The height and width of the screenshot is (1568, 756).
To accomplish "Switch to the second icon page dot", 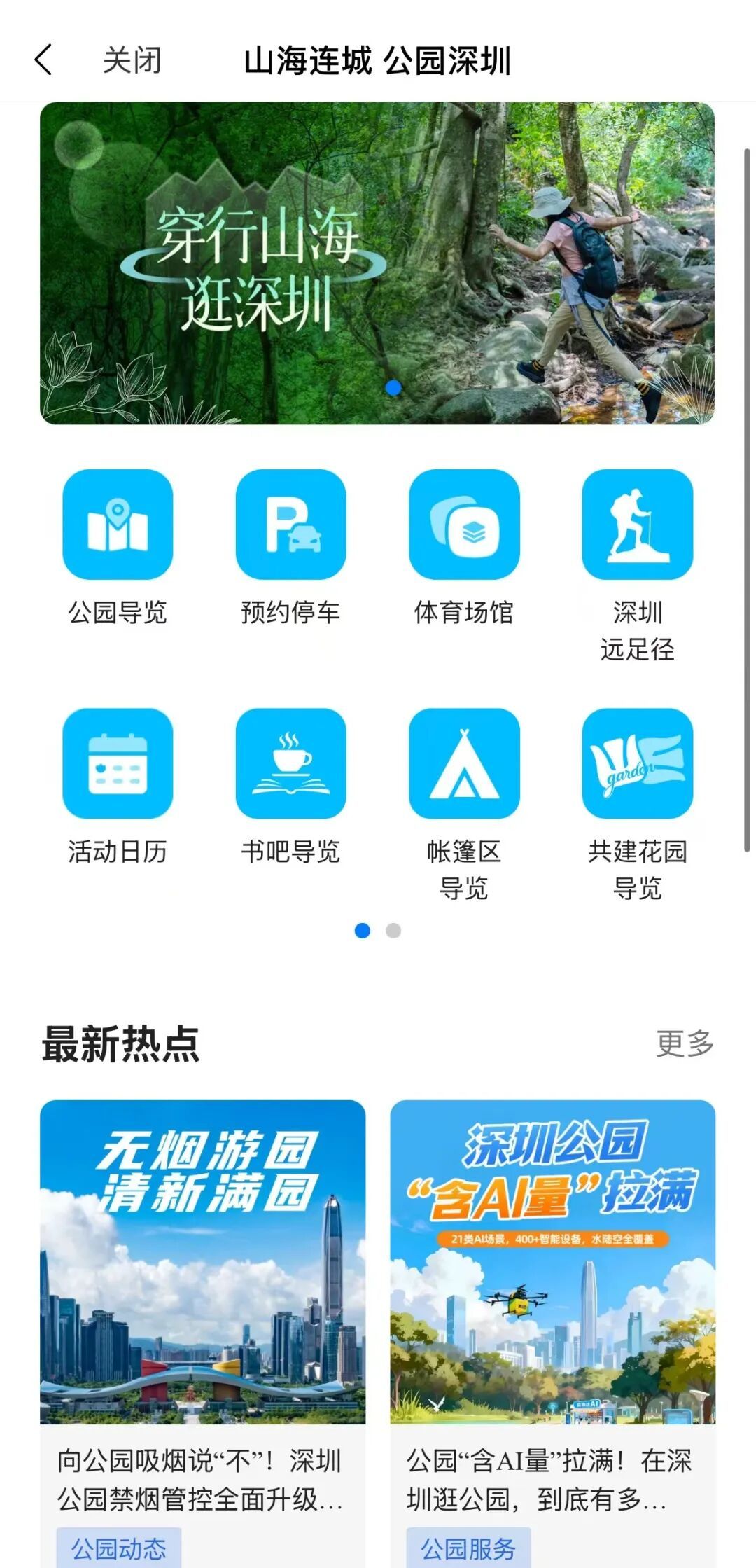I will [393, 931].
